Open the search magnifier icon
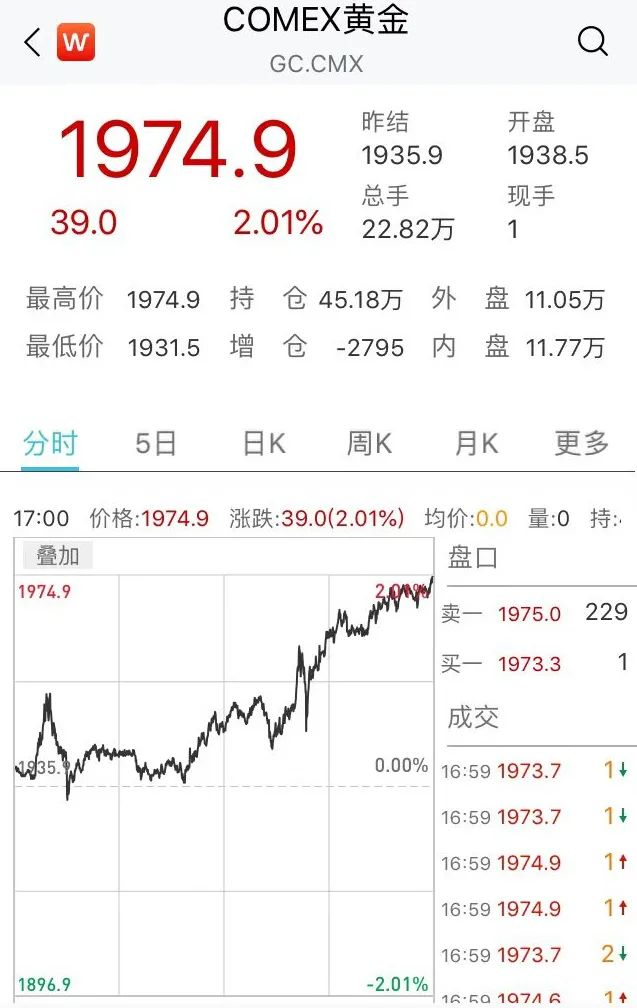The image size is (637, 1008). [x=592, y=42]
